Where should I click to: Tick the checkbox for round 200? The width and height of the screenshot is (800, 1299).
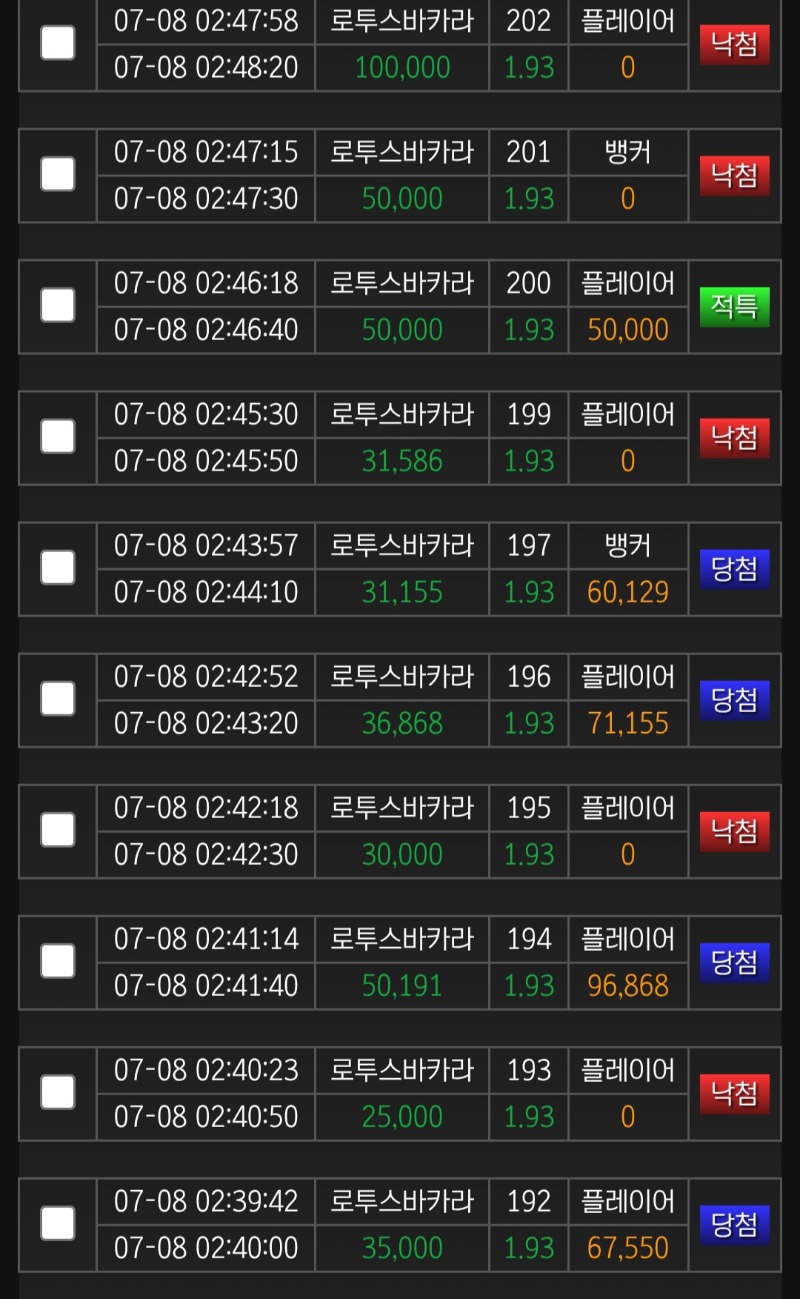(57, 305)
